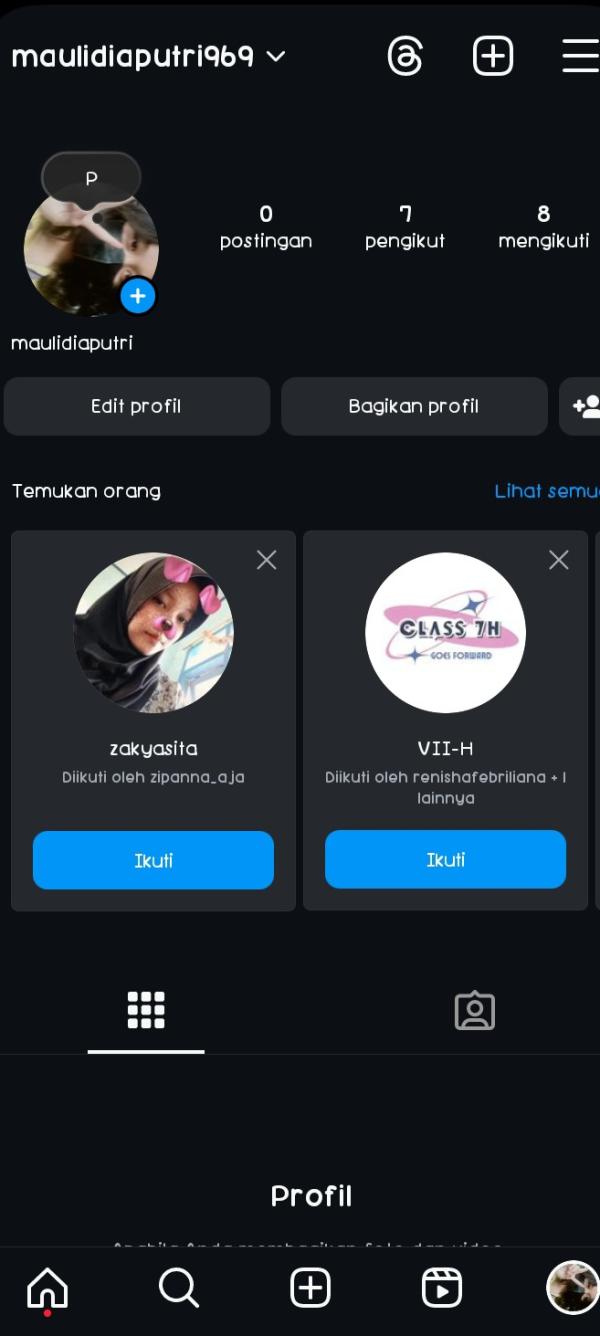Create a new post from the top bar

492,56
